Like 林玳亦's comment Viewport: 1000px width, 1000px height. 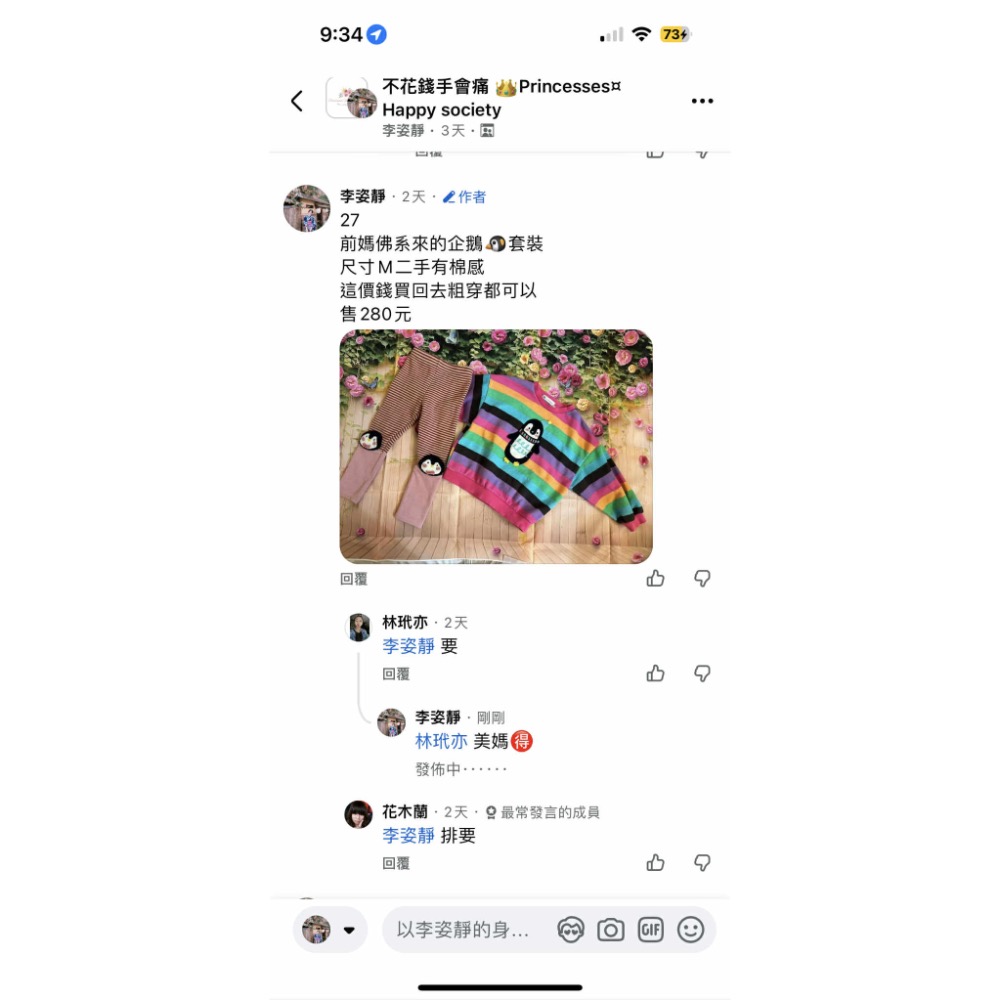coord(656,674)
